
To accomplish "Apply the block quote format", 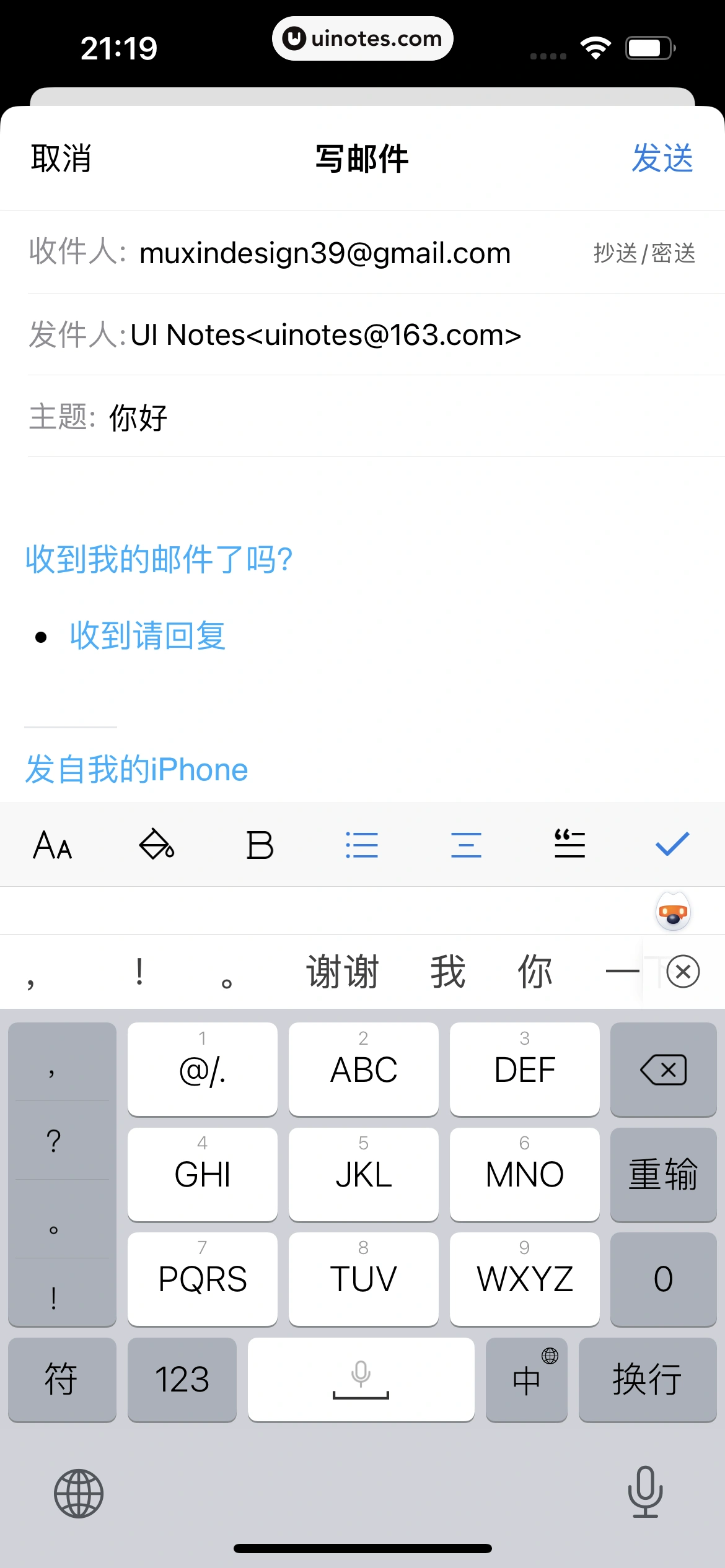I will (x=569, y=845).
